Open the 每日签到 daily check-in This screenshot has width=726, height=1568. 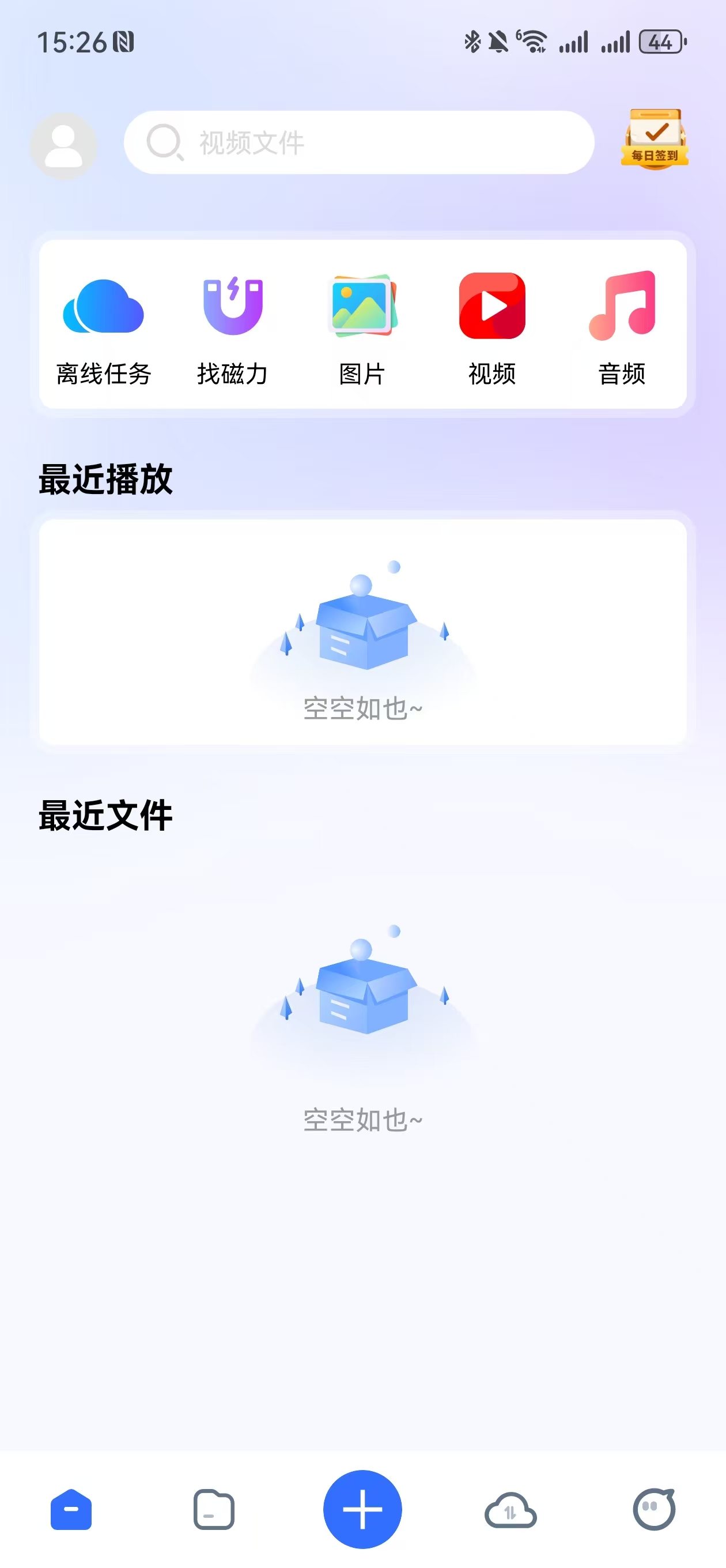point(655,140)
